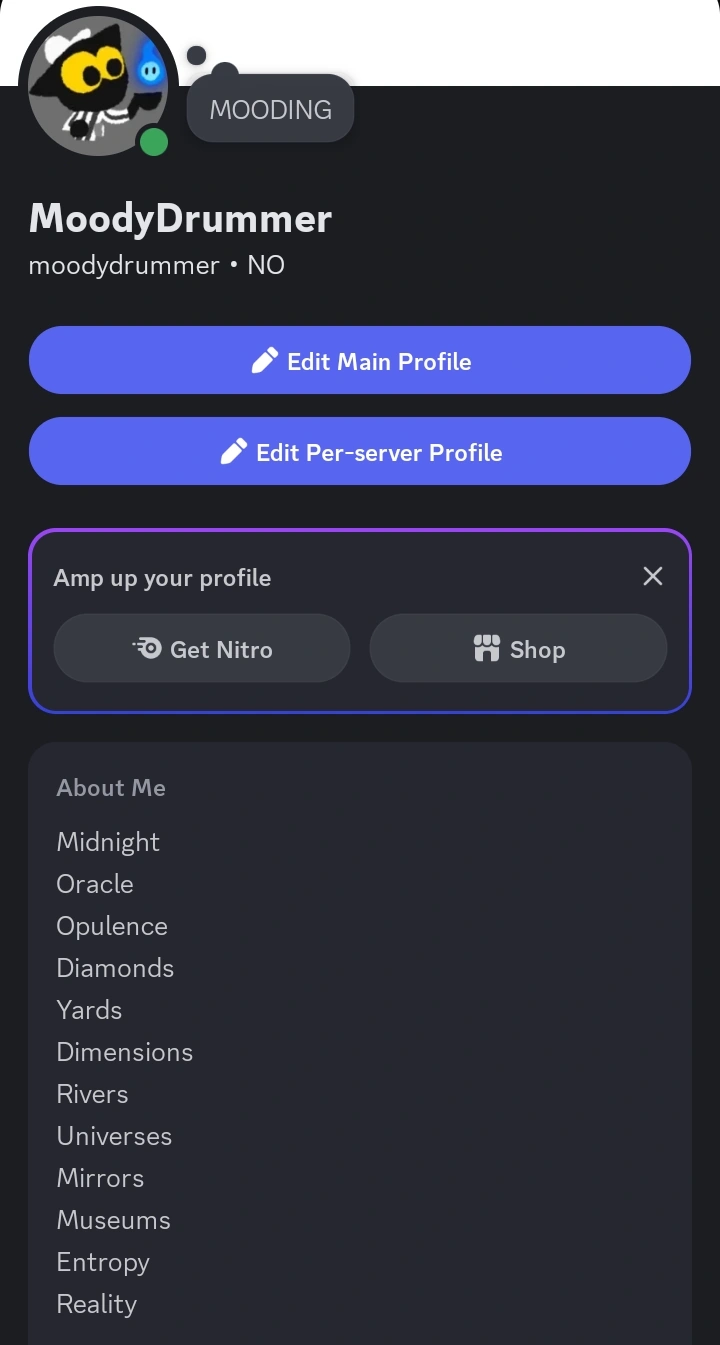This screenshot has height=1345, width=720.
Task: Select Get Nitro
Action: coord(201,648)
